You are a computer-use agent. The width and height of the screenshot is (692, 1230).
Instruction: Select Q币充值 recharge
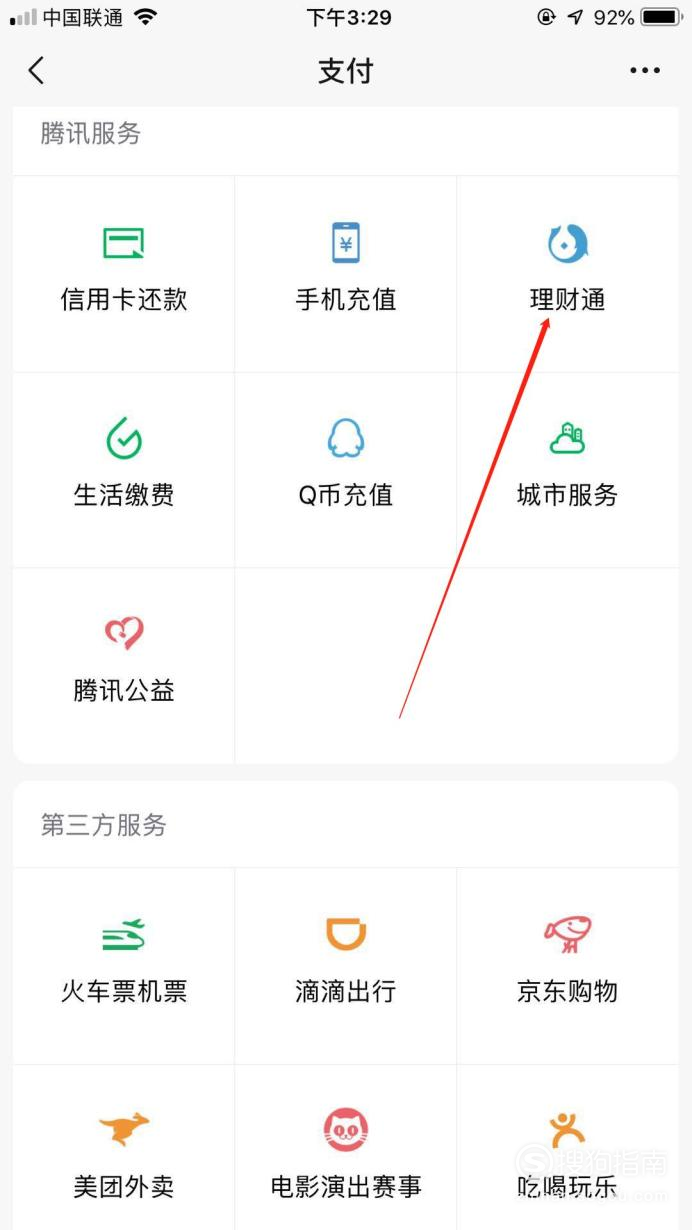coord(346,470)
